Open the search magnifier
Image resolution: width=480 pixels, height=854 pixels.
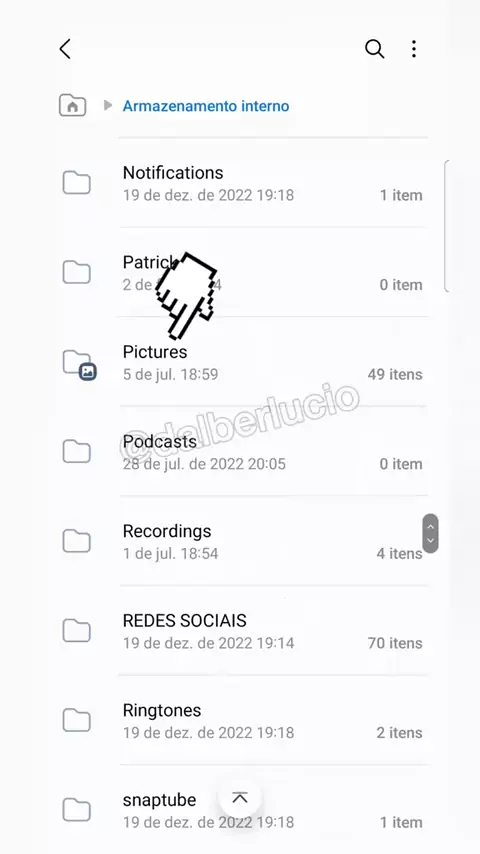[374, 49]
